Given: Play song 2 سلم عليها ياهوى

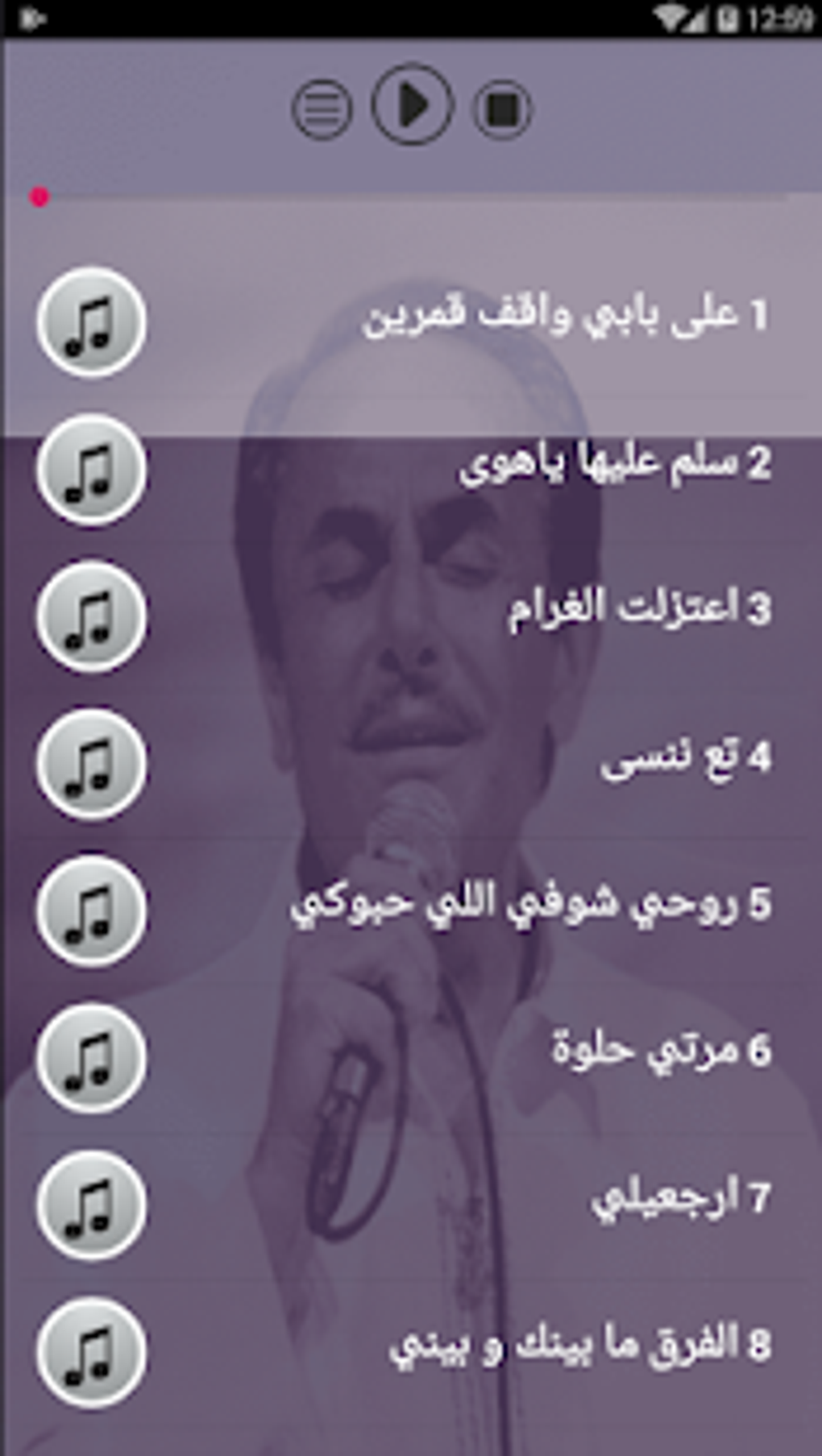Looking at the screenshot, I should pyautogui.click(x=614, y=464).
